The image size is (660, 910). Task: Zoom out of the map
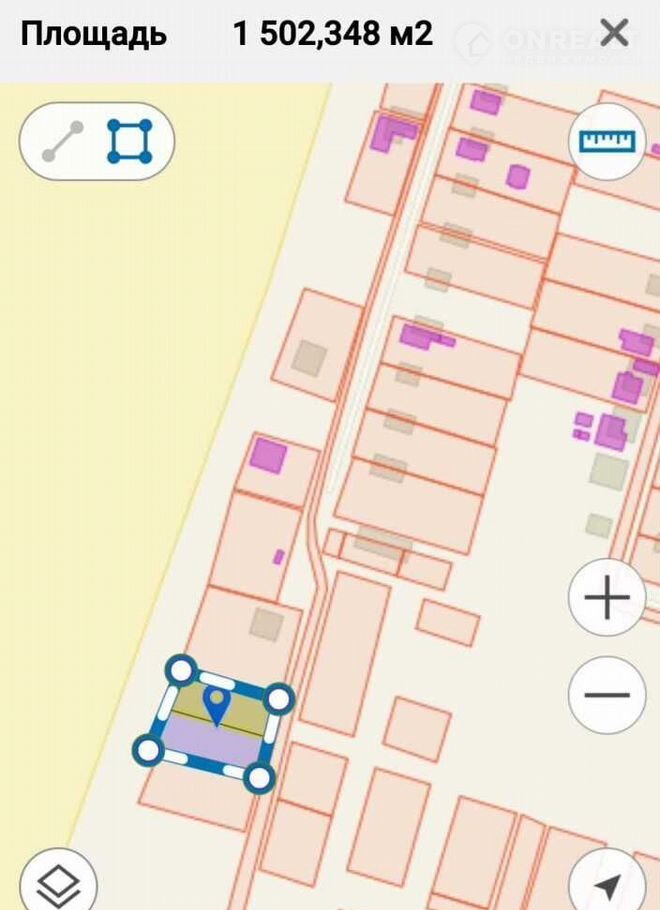[x=607, y=694]
